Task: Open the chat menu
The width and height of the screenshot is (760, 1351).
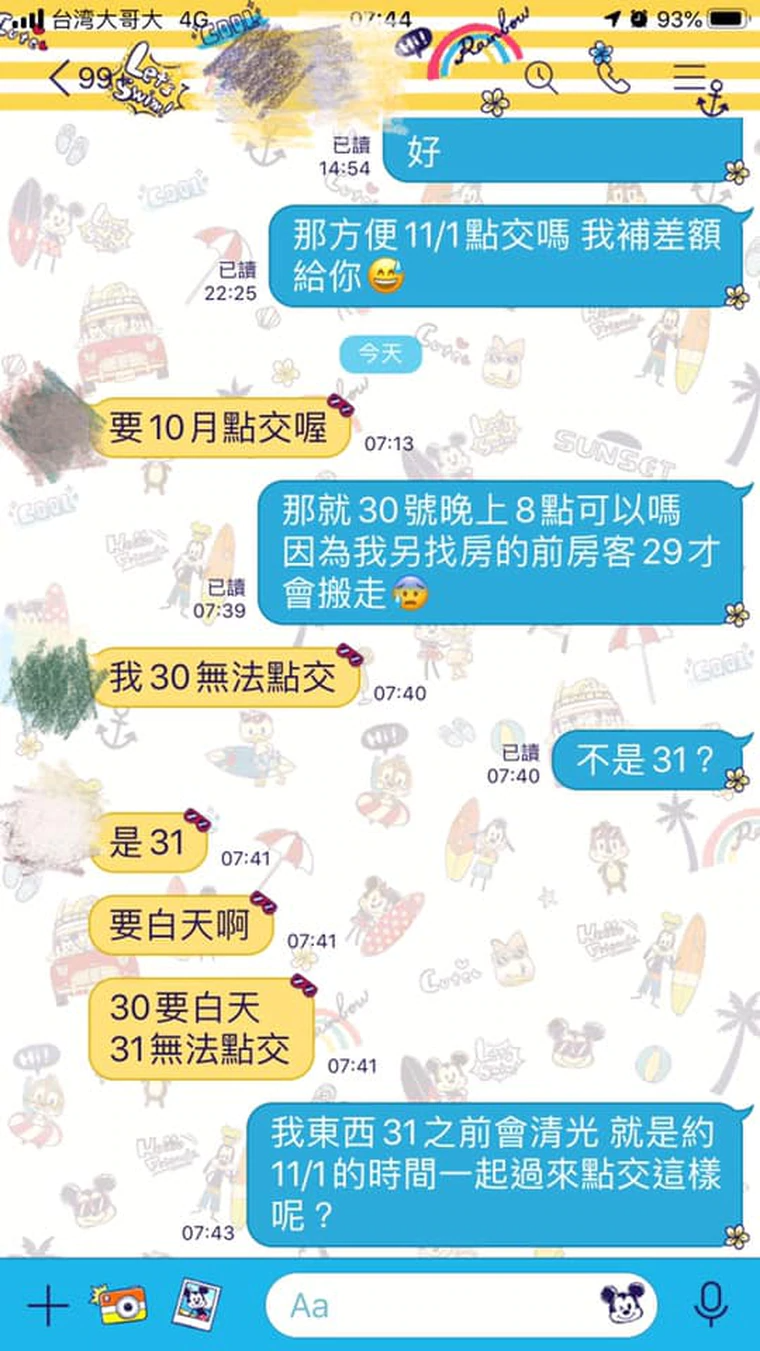Action: click(689, 77)
